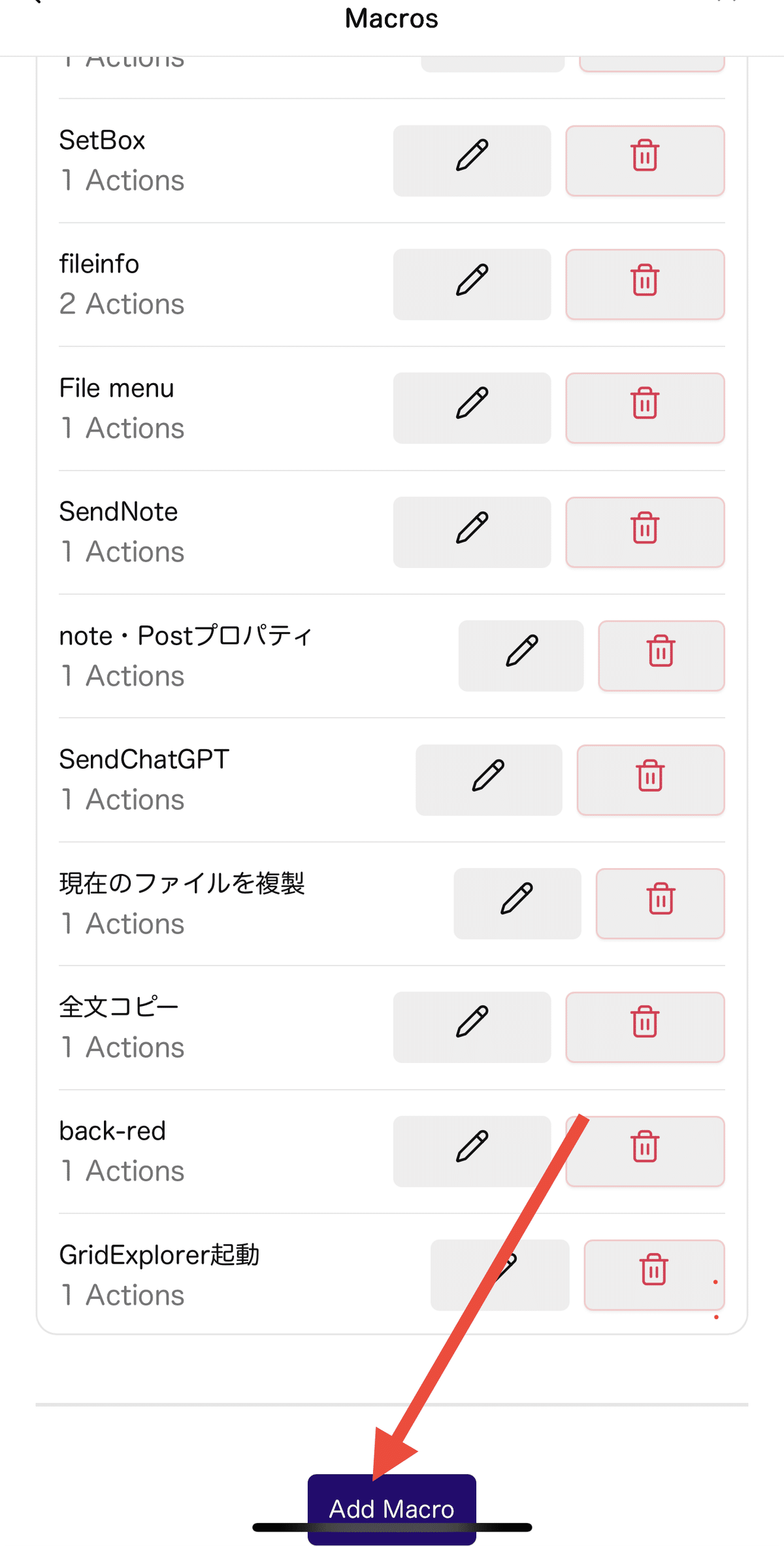Tap the Add Macro button
Image resolution: width=784 pixels, height=1546 pixels.
[x=391, y=1507]
